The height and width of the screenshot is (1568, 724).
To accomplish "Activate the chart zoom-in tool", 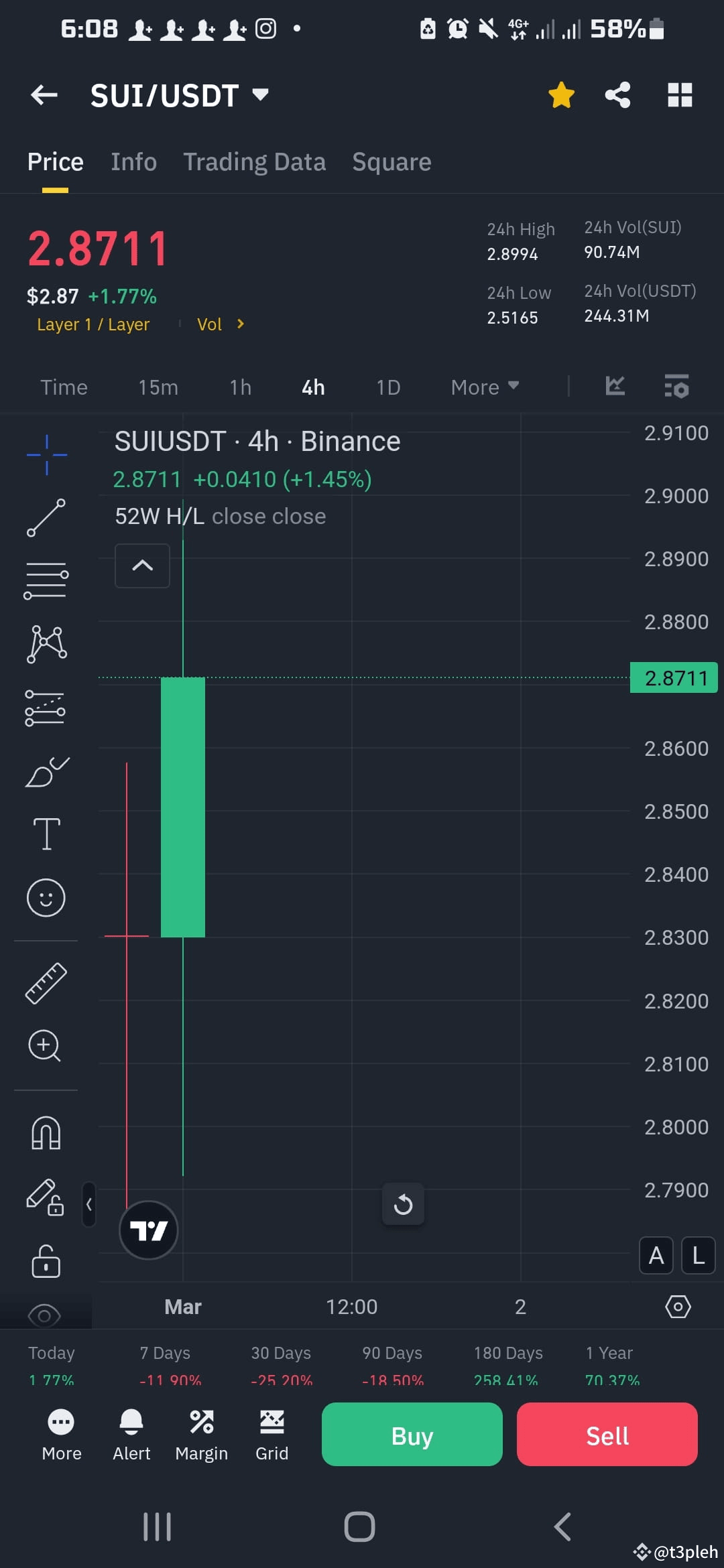I will (x=46, y=1045).
